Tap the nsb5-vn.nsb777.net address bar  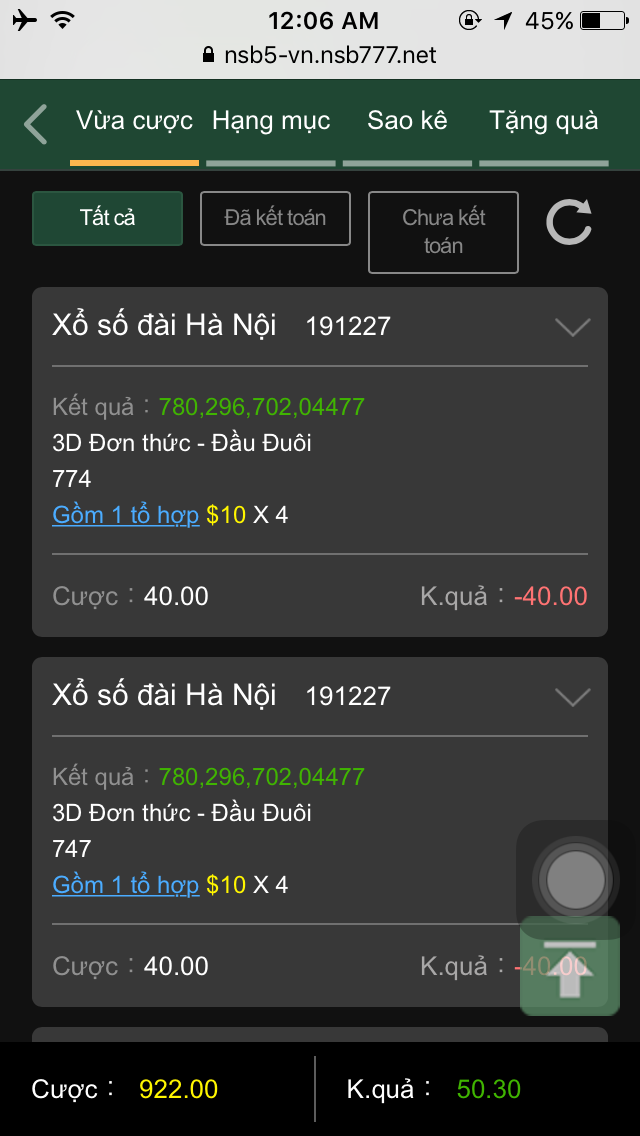(x=320, y=55)
